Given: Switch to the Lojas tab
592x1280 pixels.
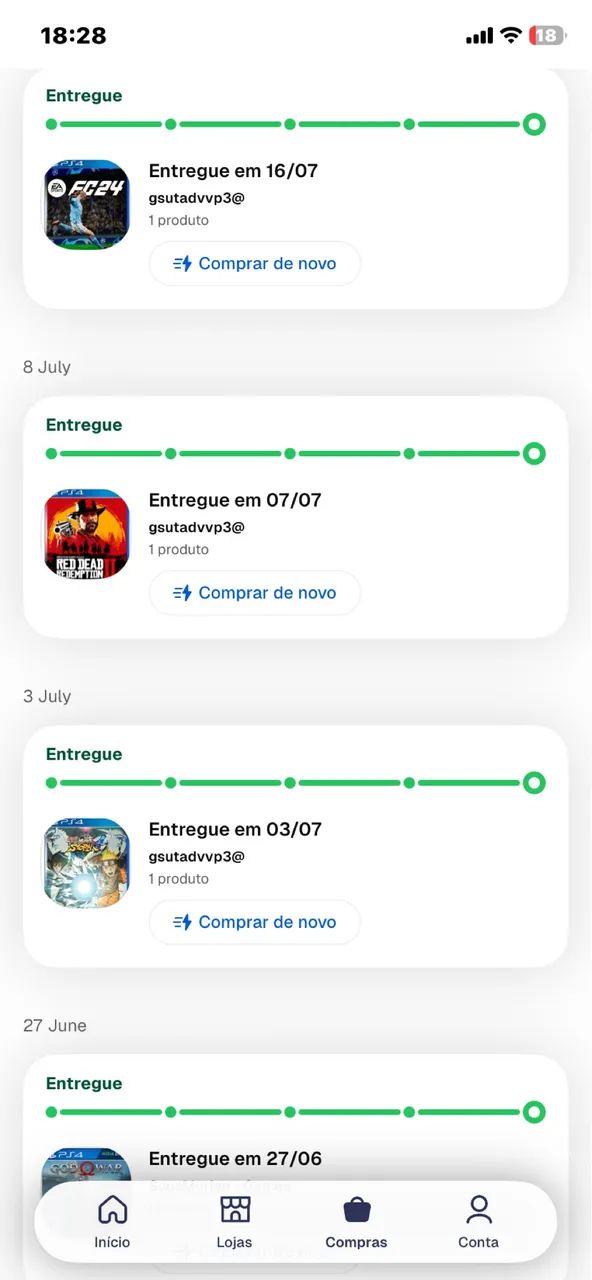Looking at the screenshot, I should [x=234, y=1222].
